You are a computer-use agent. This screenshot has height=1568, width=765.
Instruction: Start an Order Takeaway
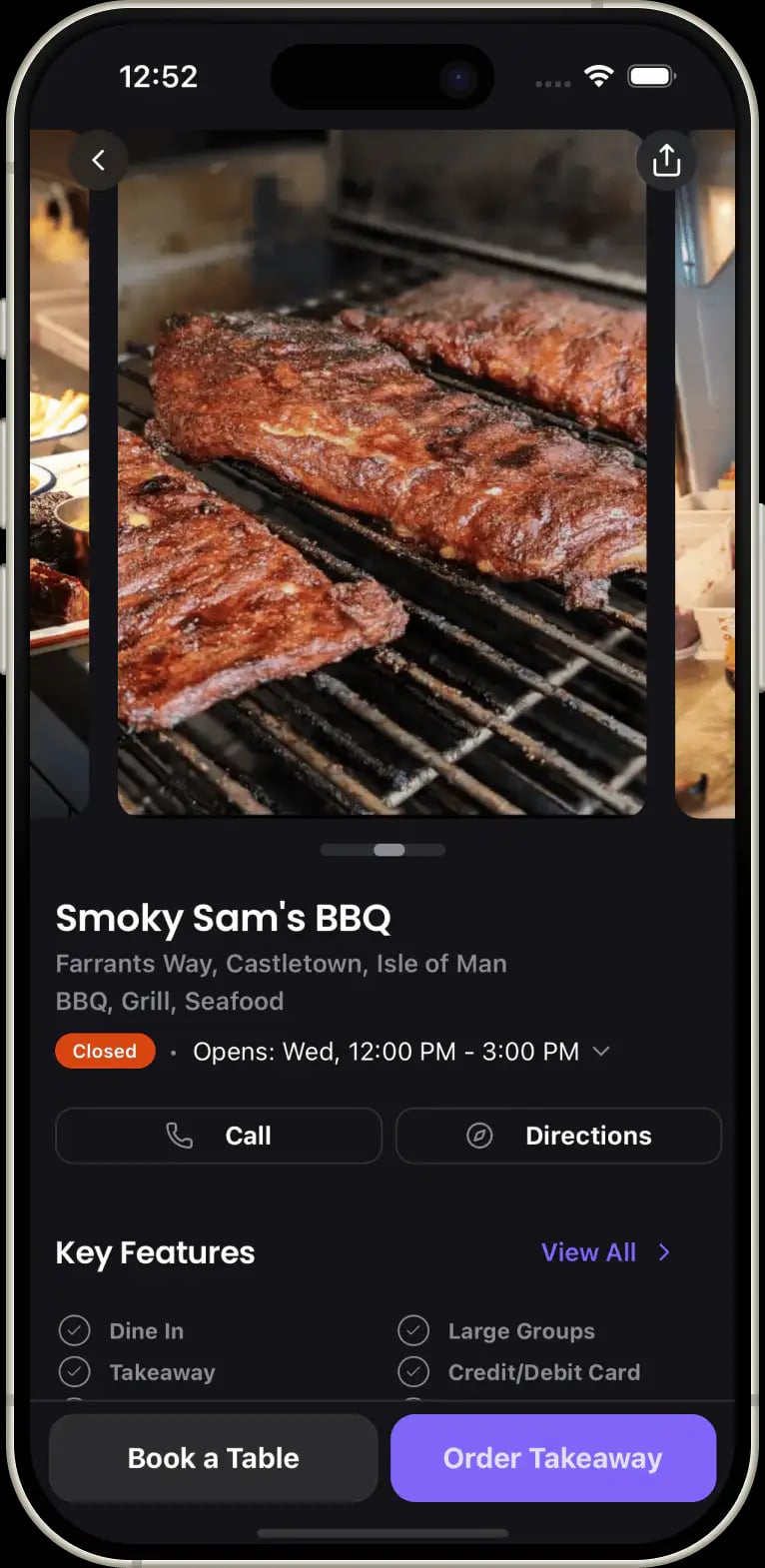point(552,1458)
